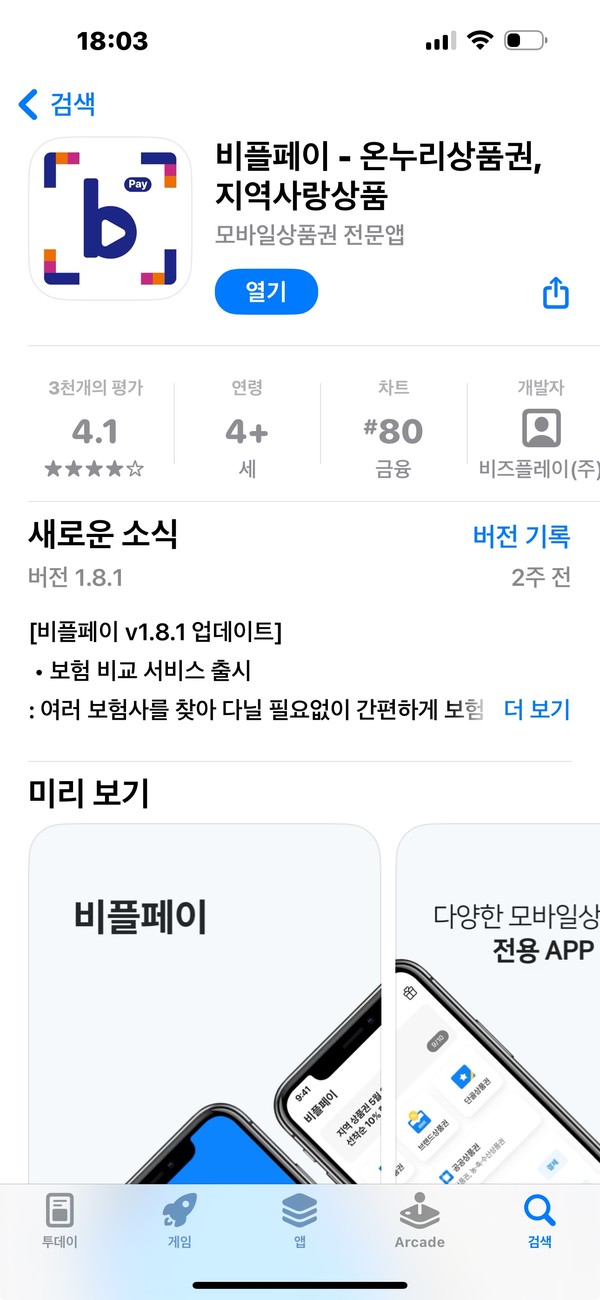Switch to the 게임 tab

[179, 1221]
